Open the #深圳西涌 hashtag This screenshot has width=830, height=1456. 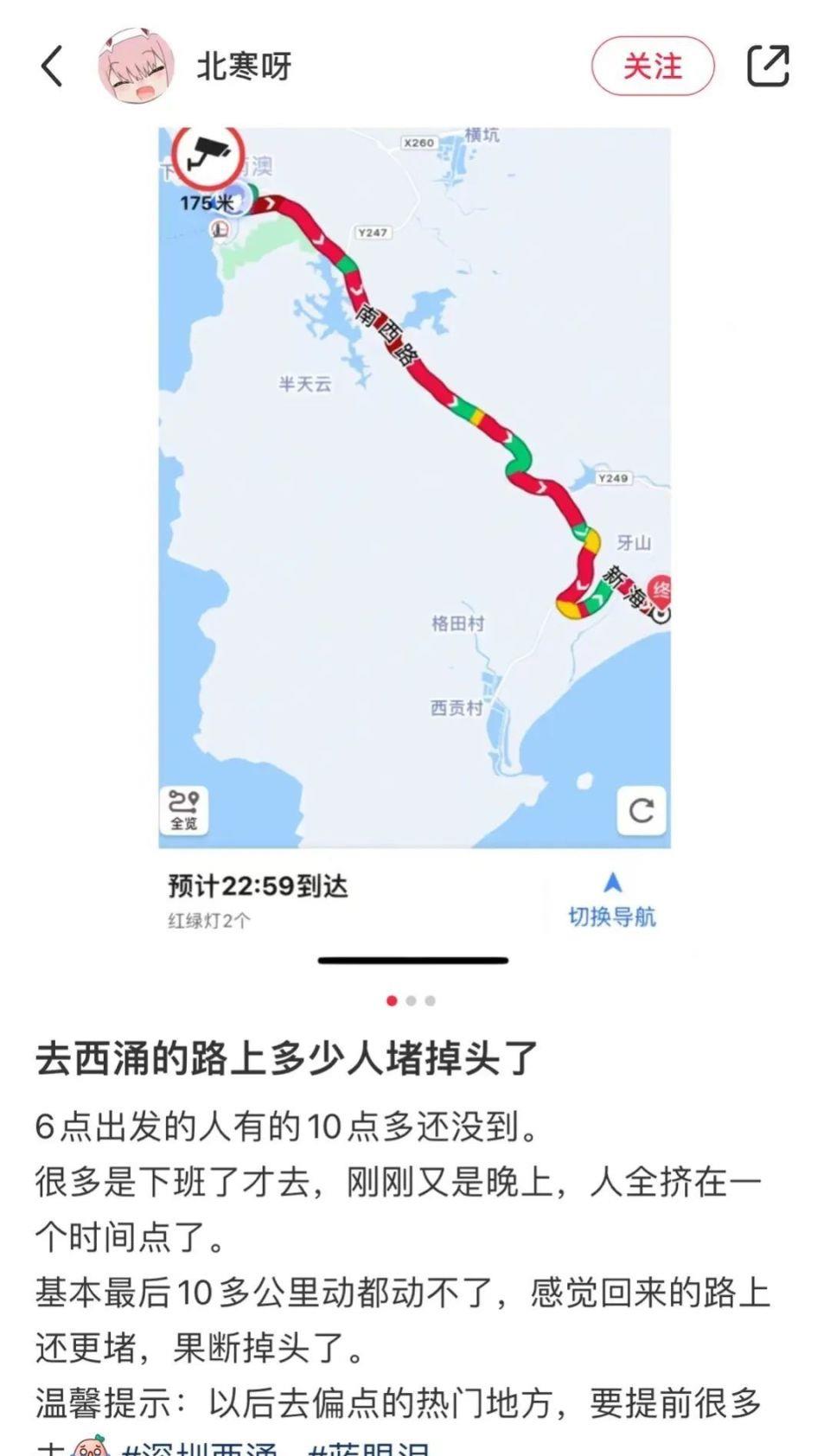[201, 1448]
